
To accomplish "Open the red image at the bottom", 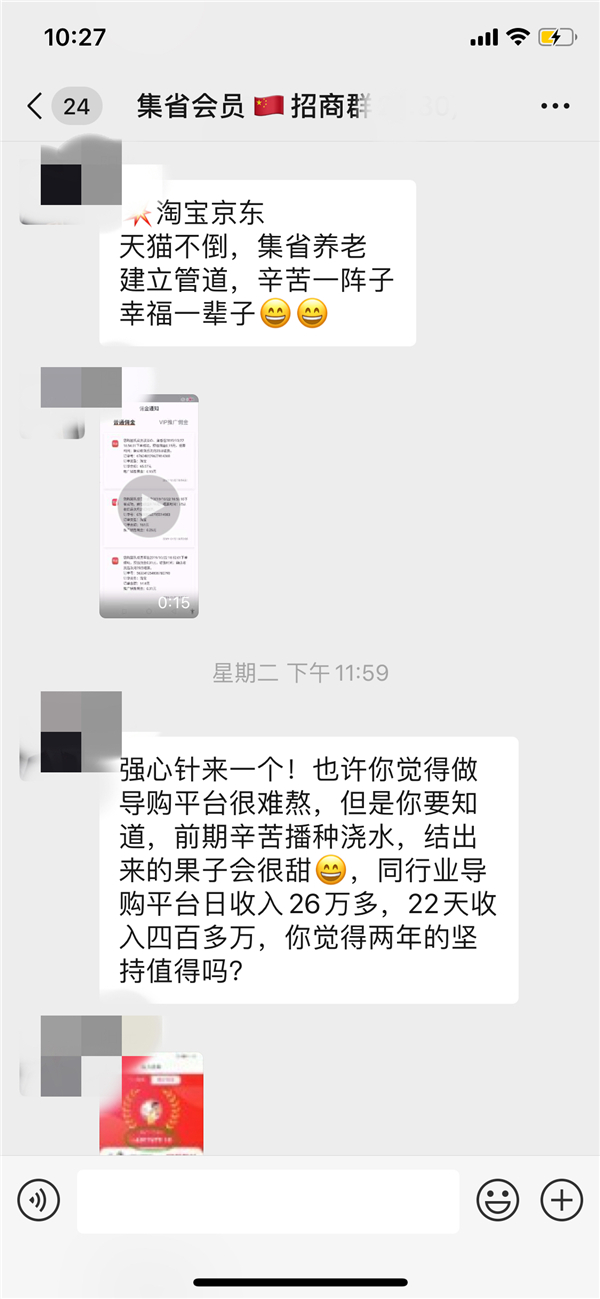I will (x=151, y=1102).
